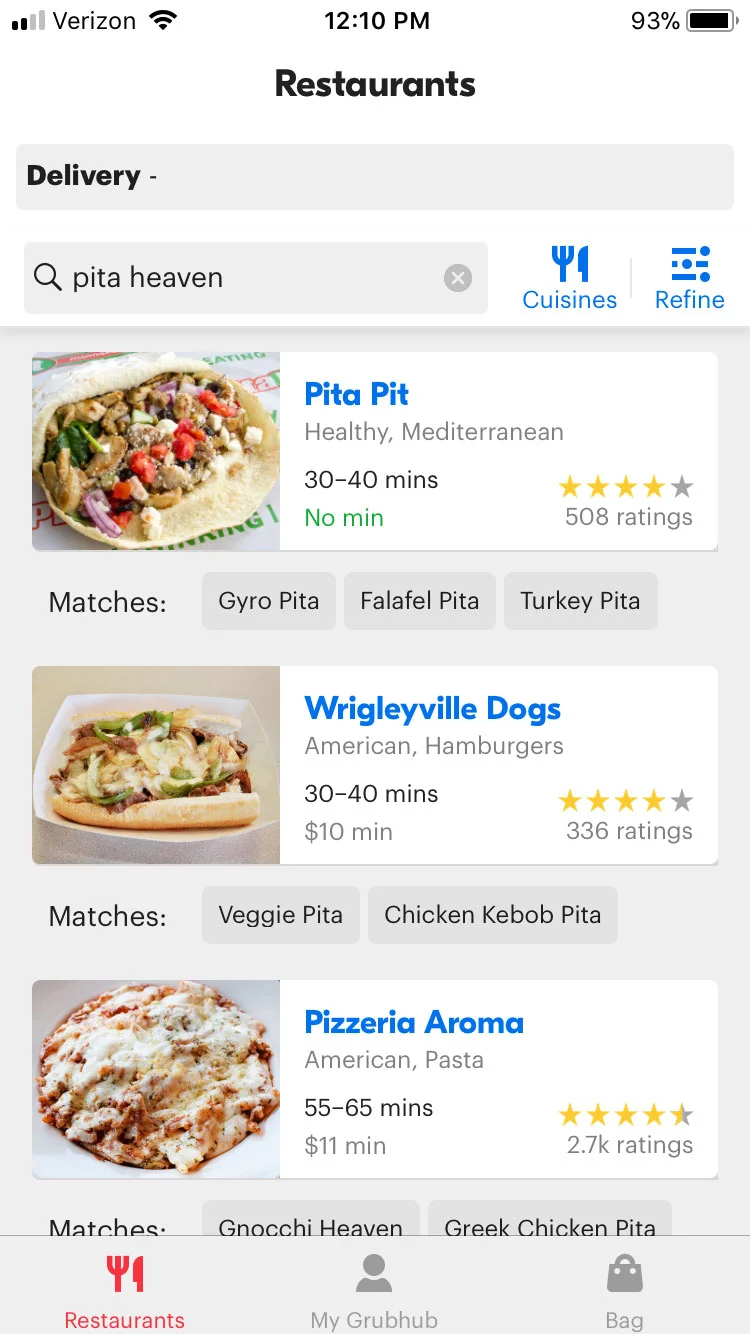This screenshot has width=750, height=1334.
Task: Select the Turkey Pita match chip
Action: [x=580, y=601]
